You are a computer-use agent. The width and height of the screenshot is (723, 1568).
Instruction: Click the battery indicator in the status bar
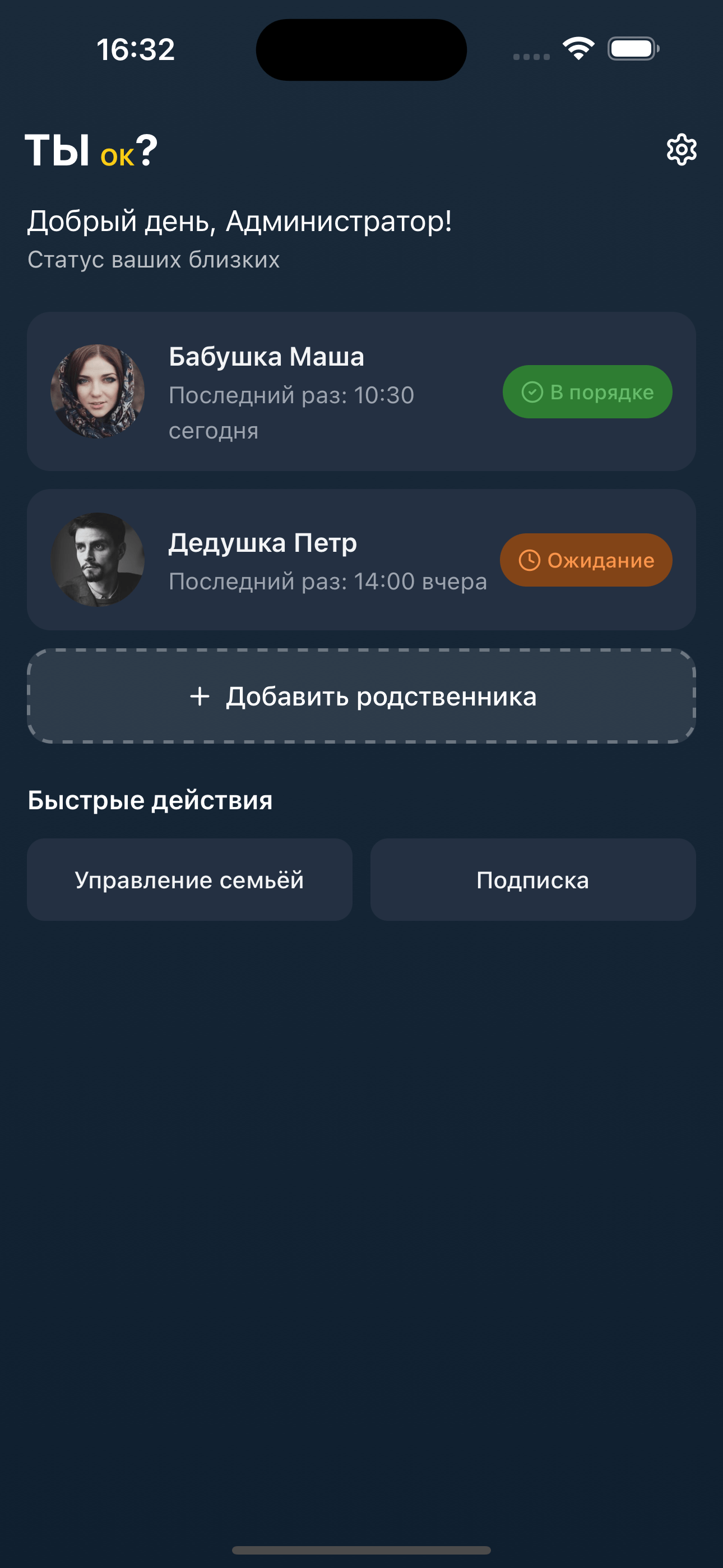(x=631, y=49)
